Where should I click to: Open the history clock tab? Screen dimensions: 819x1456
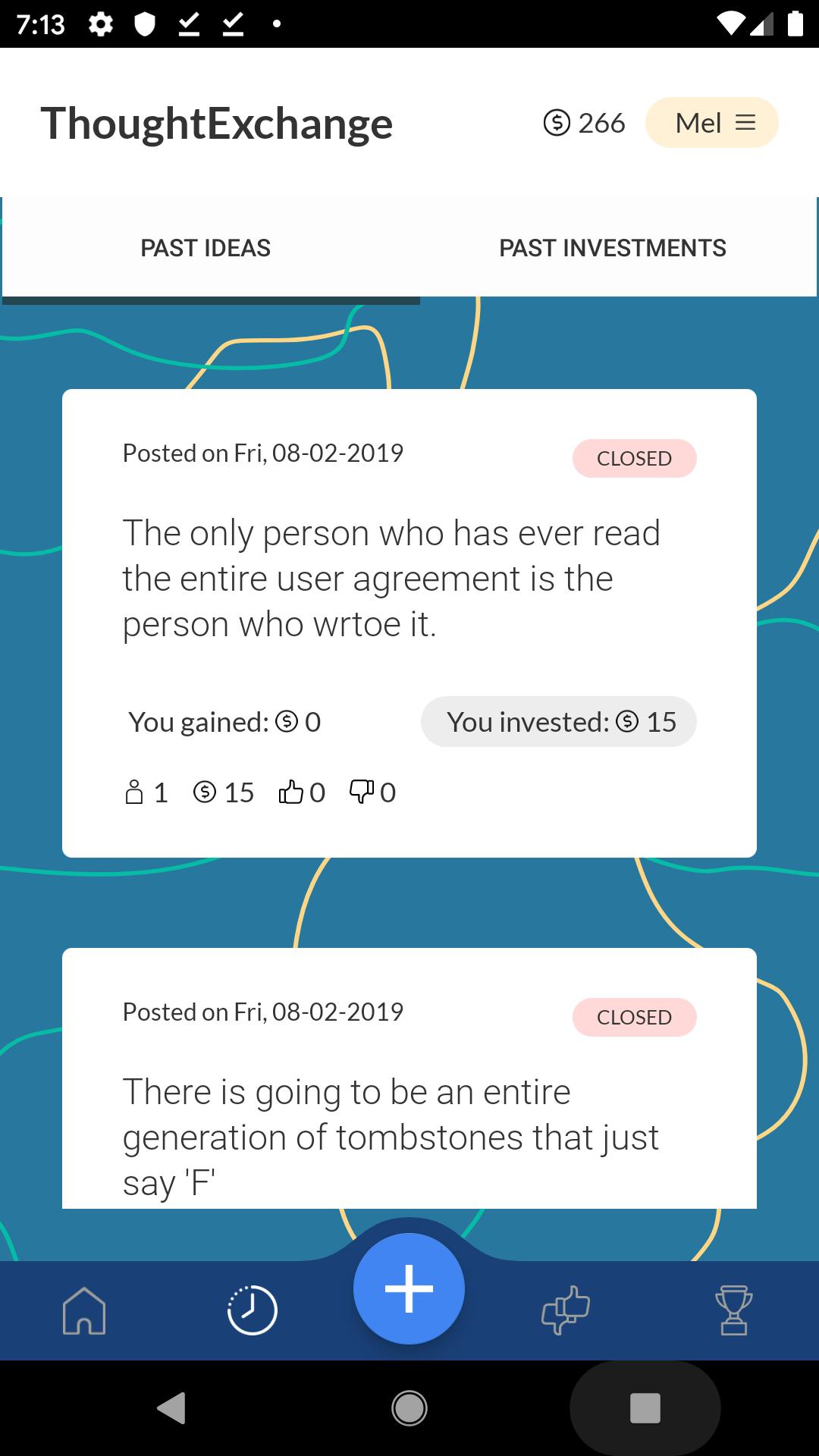point(253,1310)
